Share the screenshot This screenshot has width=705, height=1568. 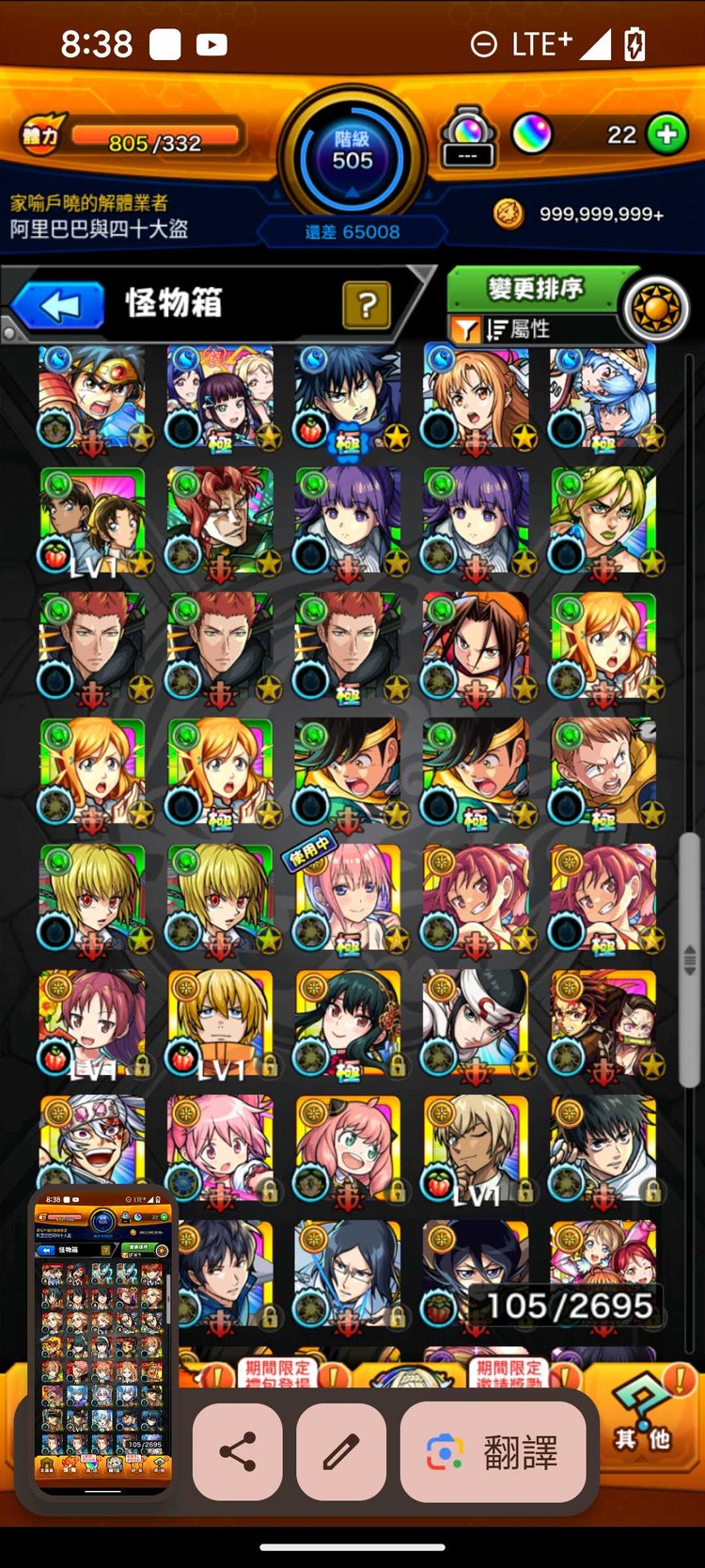pyautogui.click(x=238, y=1451)
